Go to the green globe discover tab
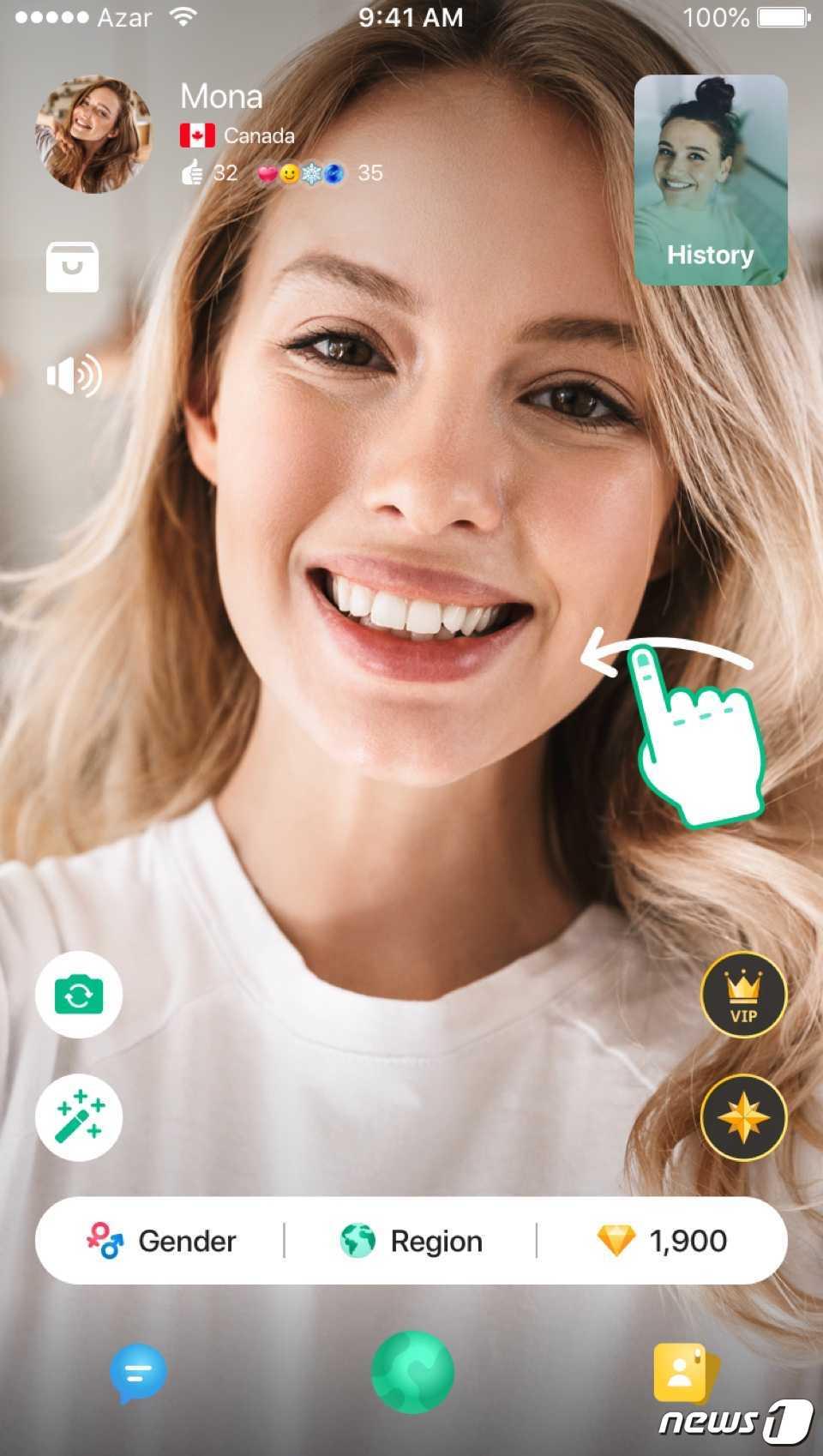The width and height of the screenshot is (823, 1456). coord(412,1372)
